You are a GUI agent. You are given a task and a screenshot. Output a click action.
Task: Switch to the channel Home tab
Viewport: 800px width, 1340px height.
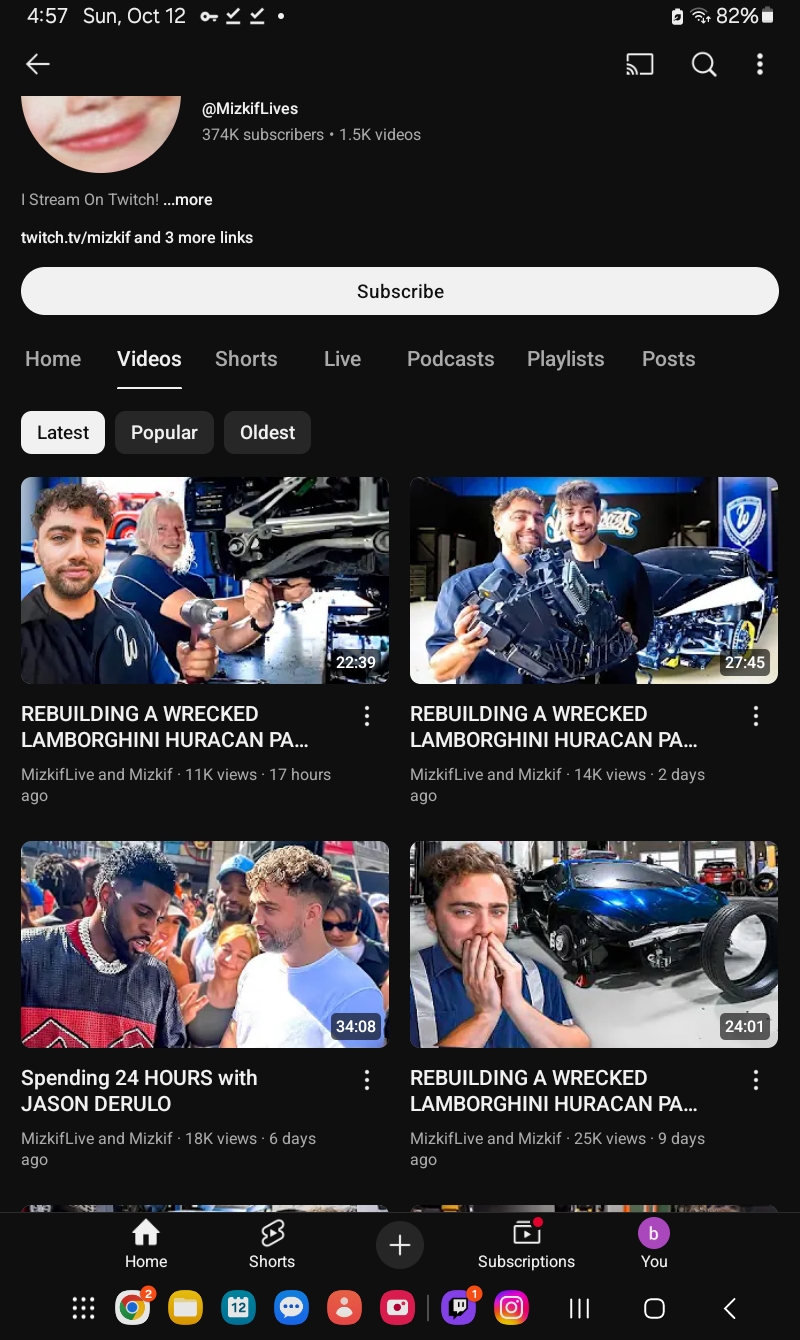coord(53,359)
